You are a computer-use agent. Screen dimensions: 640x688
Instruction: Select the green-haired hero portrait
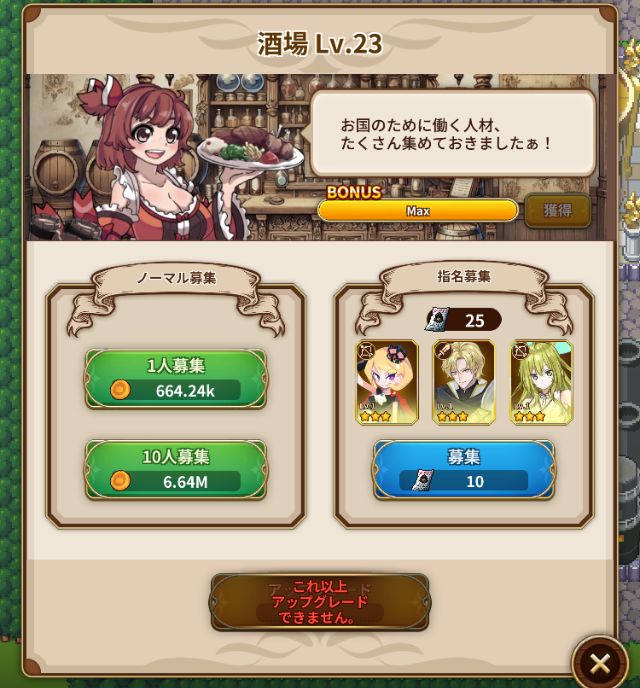coord(541,382)
